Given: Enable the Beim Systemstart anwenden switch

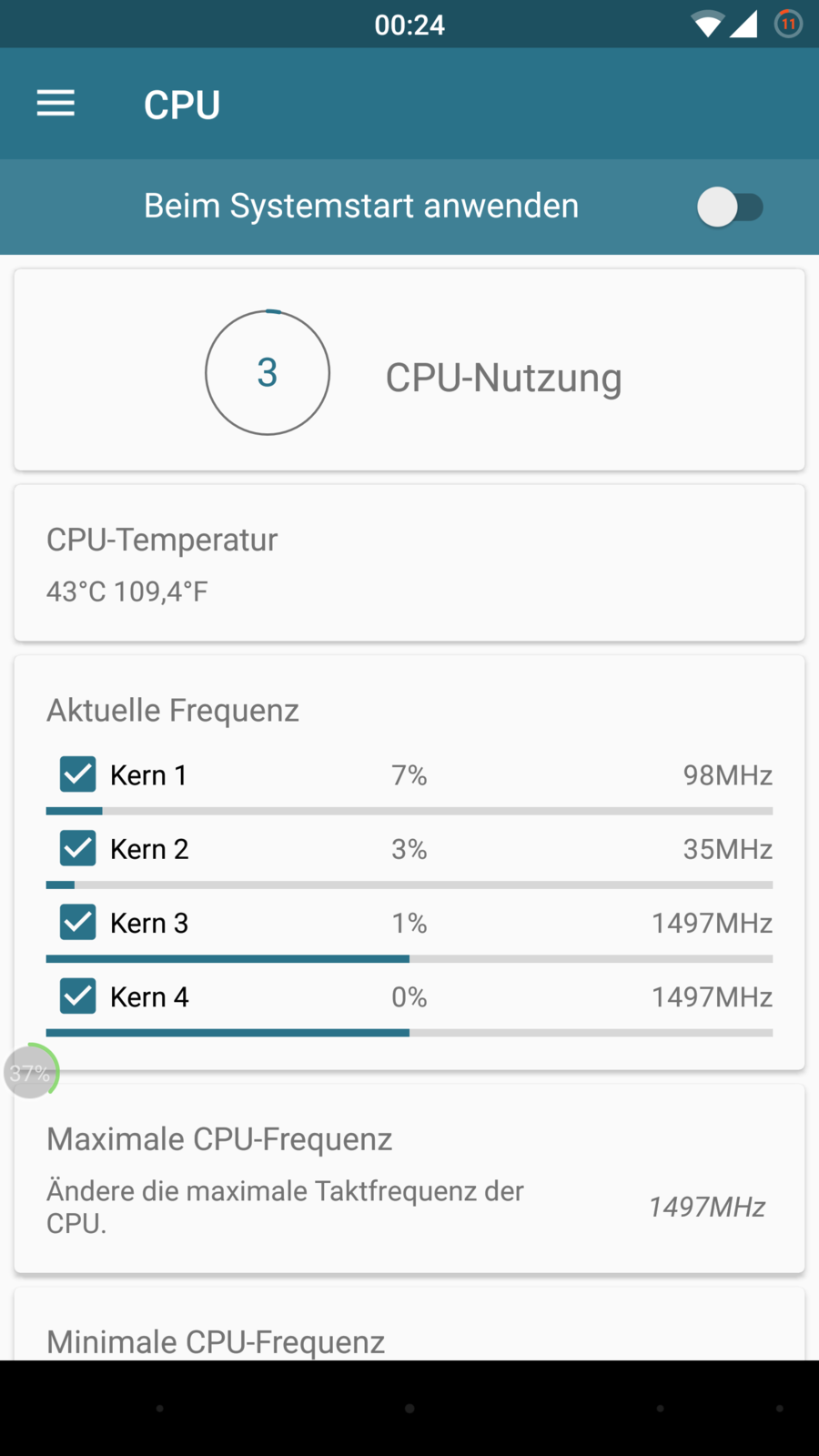Looking at the screenshot, I should [x=730, y=207].
